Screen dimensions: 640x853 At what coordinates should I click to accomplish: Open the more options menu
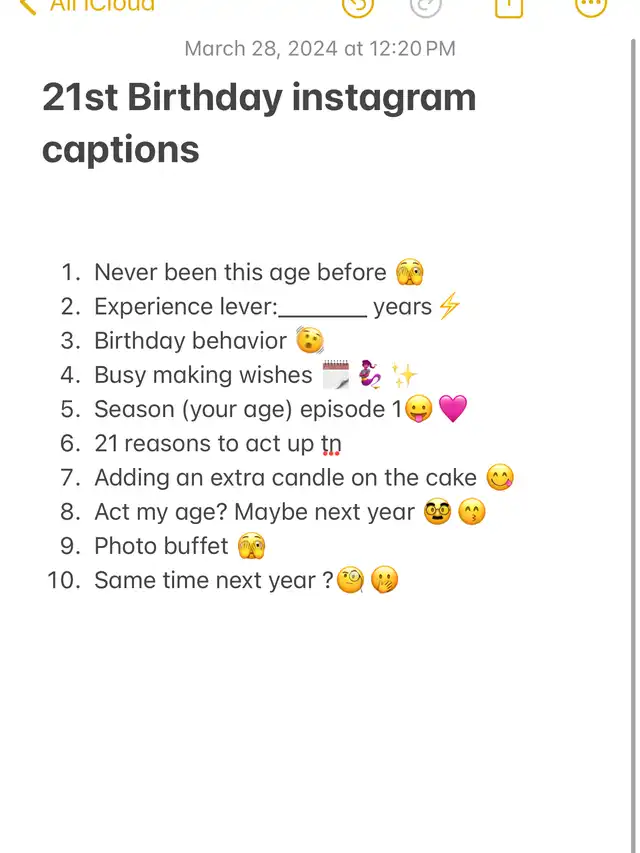591,6
